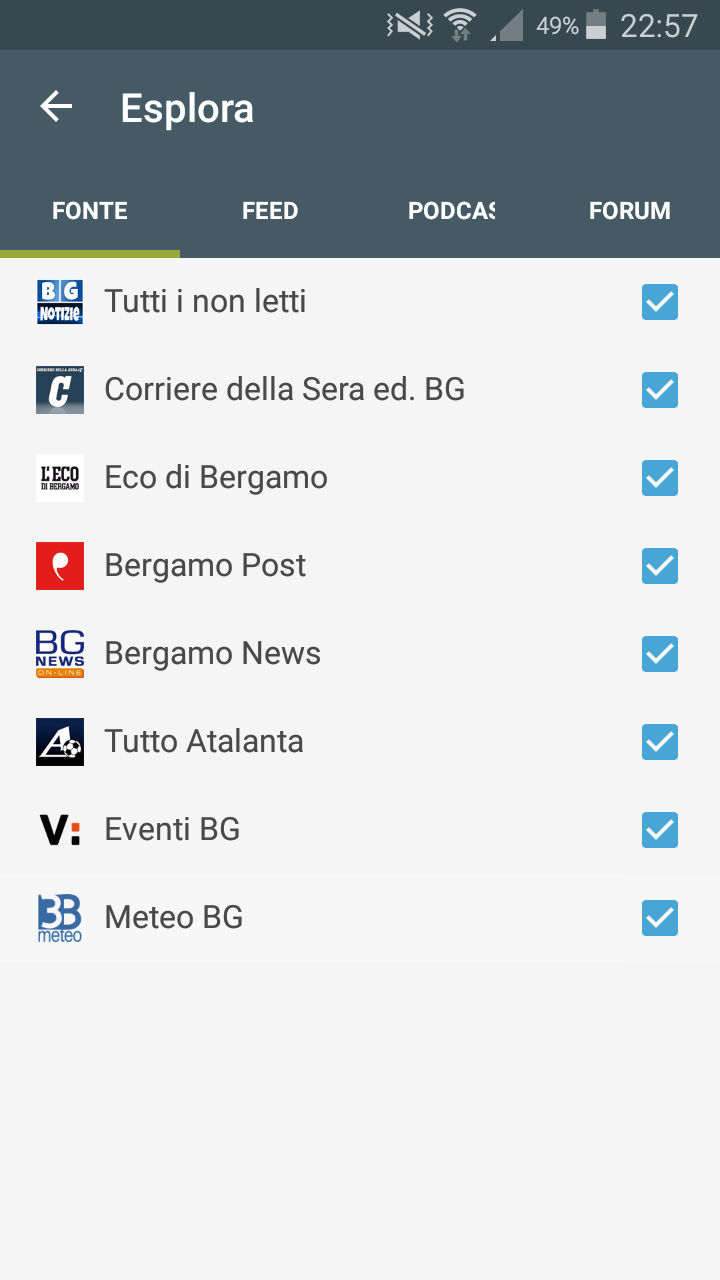This screenshot has width=720, height=1280.
Task: Open the Podcast tab
Action: [450, 211]
